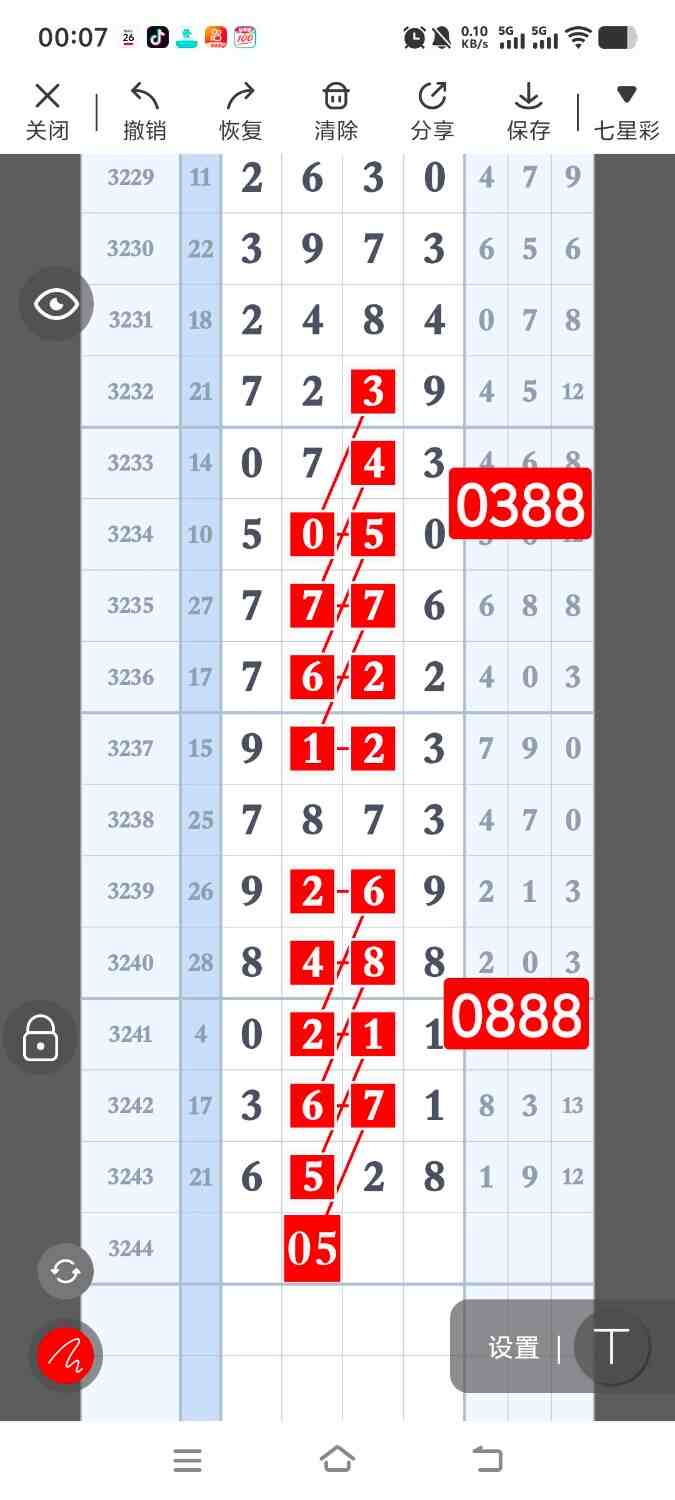Image resolution: width=675 pixels, height=1500 pixels.
Task: Refresh the chart data
Action: pyautogui.click(x=65, y=1271)
